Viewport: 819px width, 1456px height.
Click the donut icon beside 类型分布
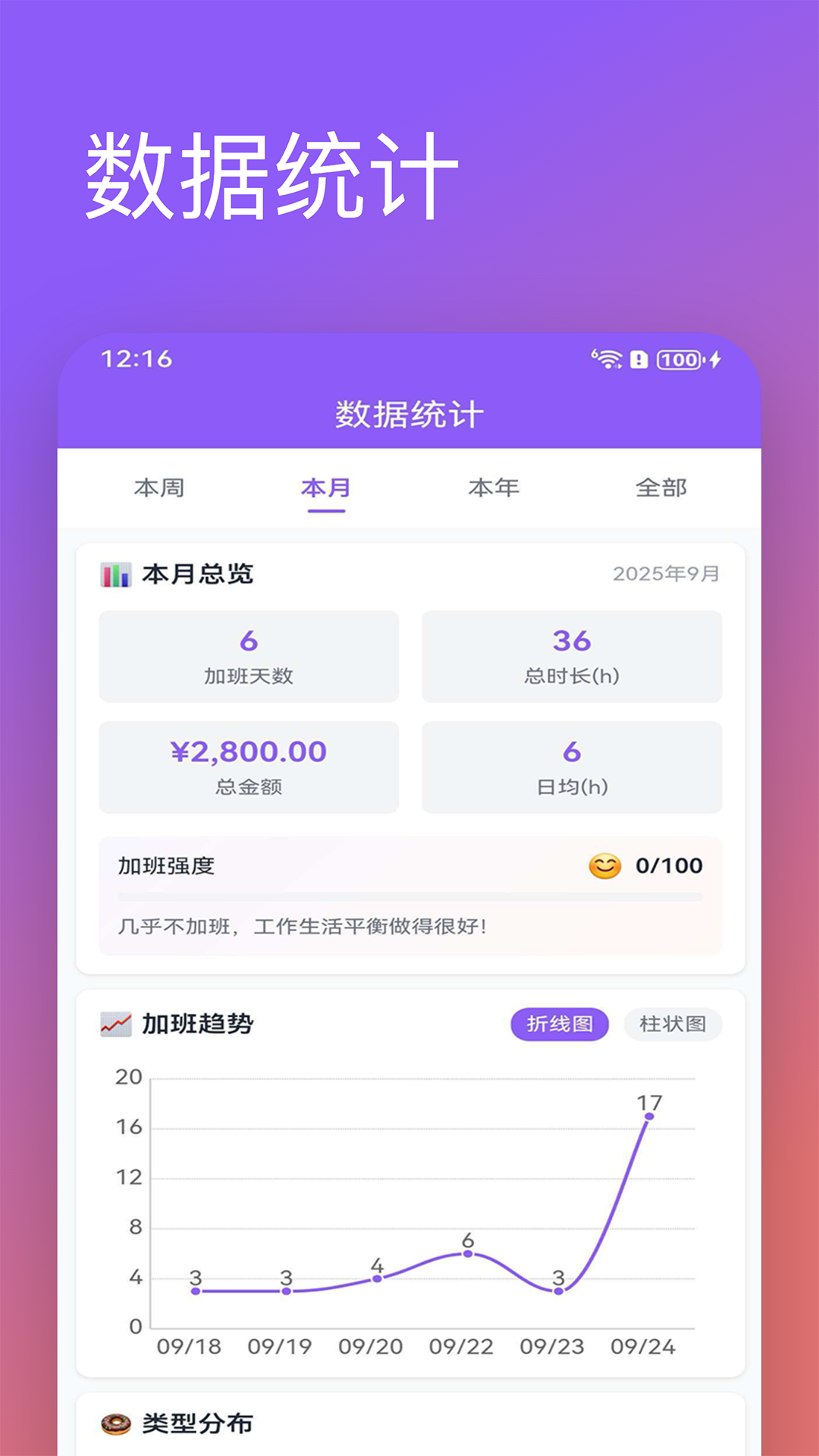(114, 1424)
